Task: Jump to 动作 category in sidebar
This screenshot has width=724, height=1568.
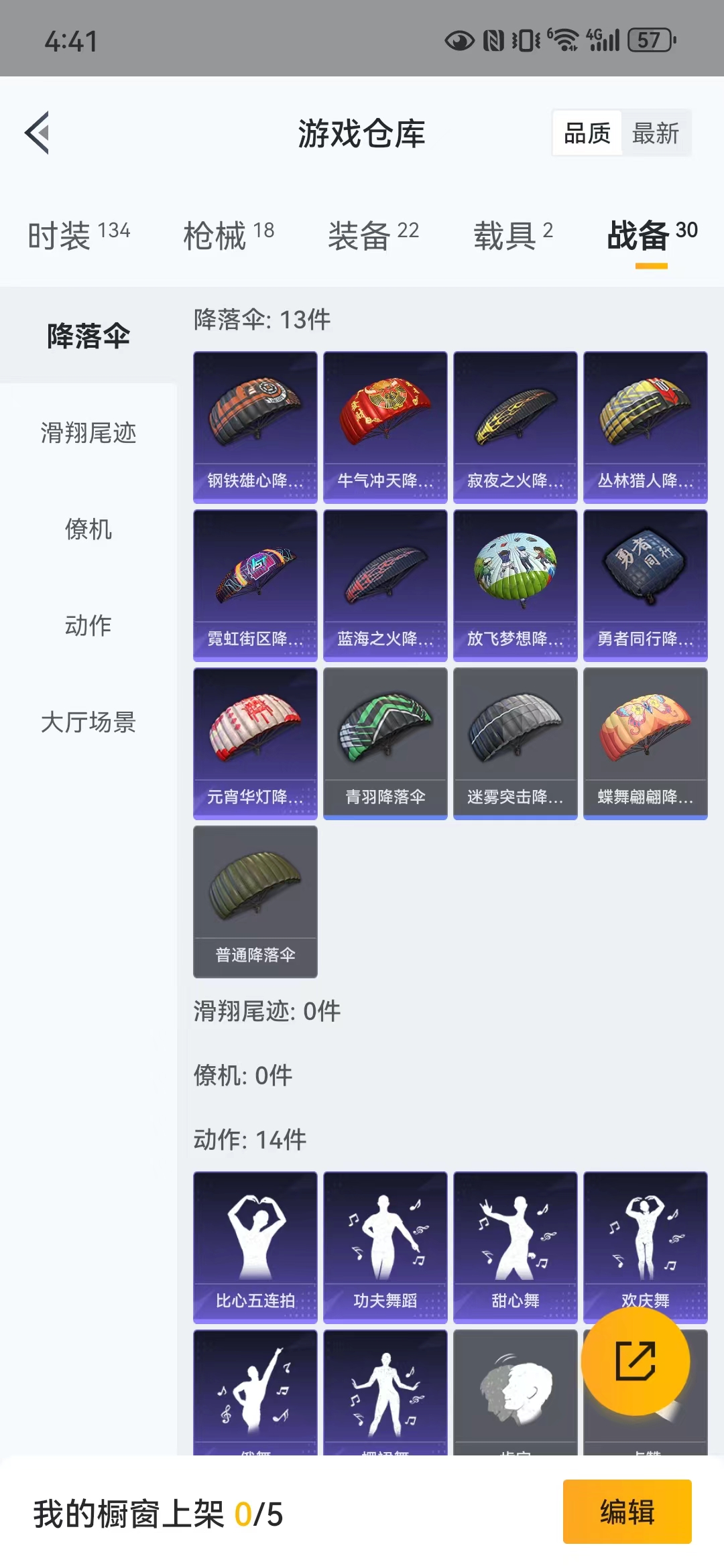Action: pos(88,626)
